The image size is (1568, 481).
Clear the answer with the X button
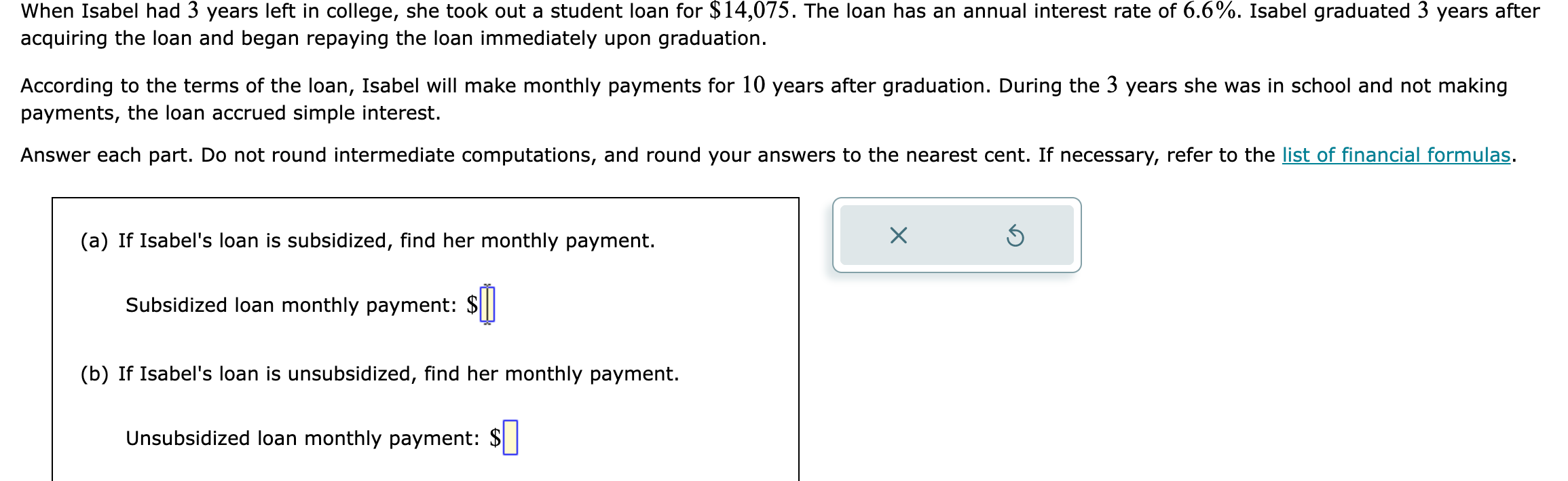(898, 236)
